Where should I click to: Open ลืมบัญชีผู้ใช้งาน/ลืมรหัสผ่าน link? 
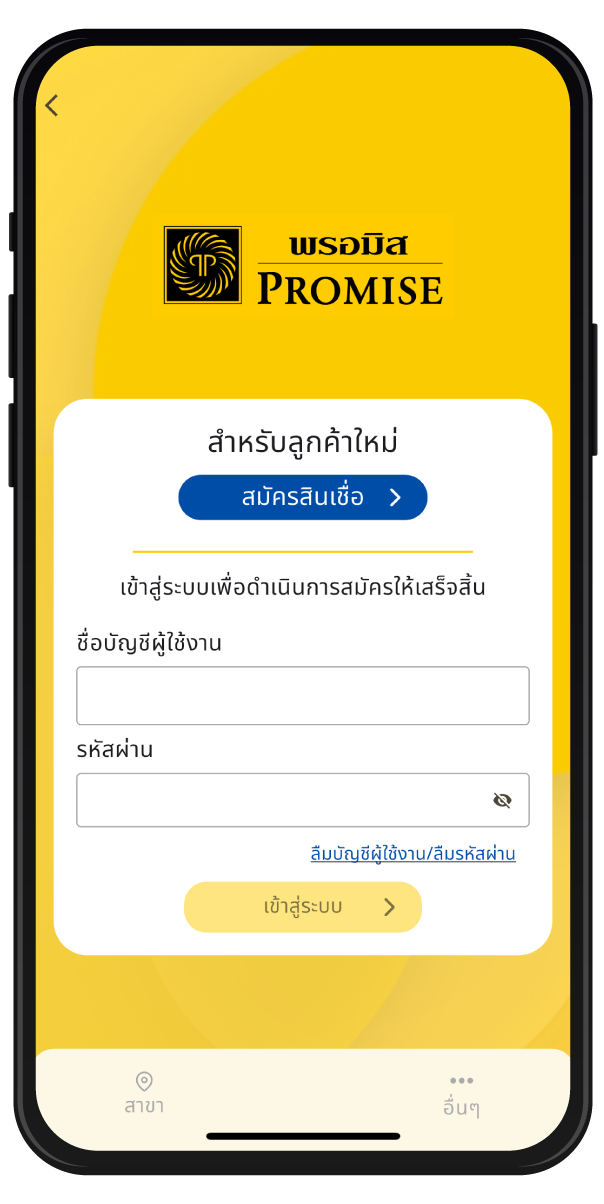point(413,854)
